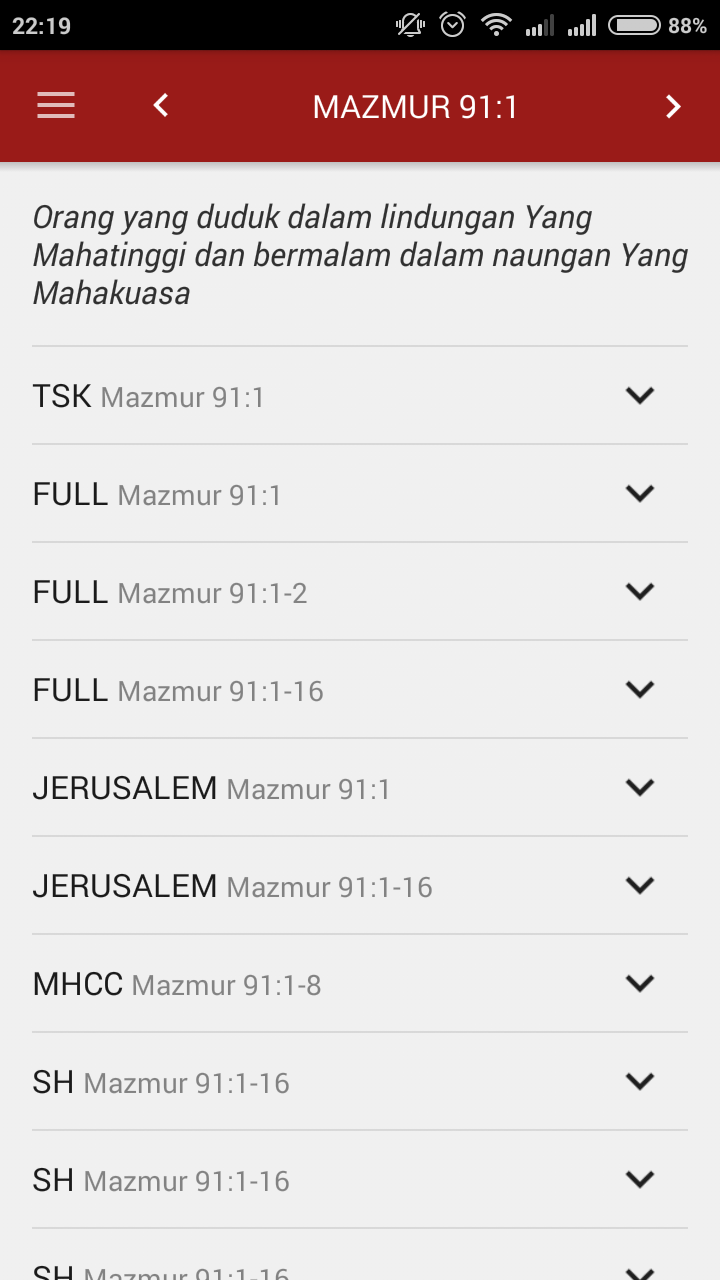The height and width of the screenshot is (1280, 720).
Task: Go to the next verse arrow
Action: click(673, 106)
